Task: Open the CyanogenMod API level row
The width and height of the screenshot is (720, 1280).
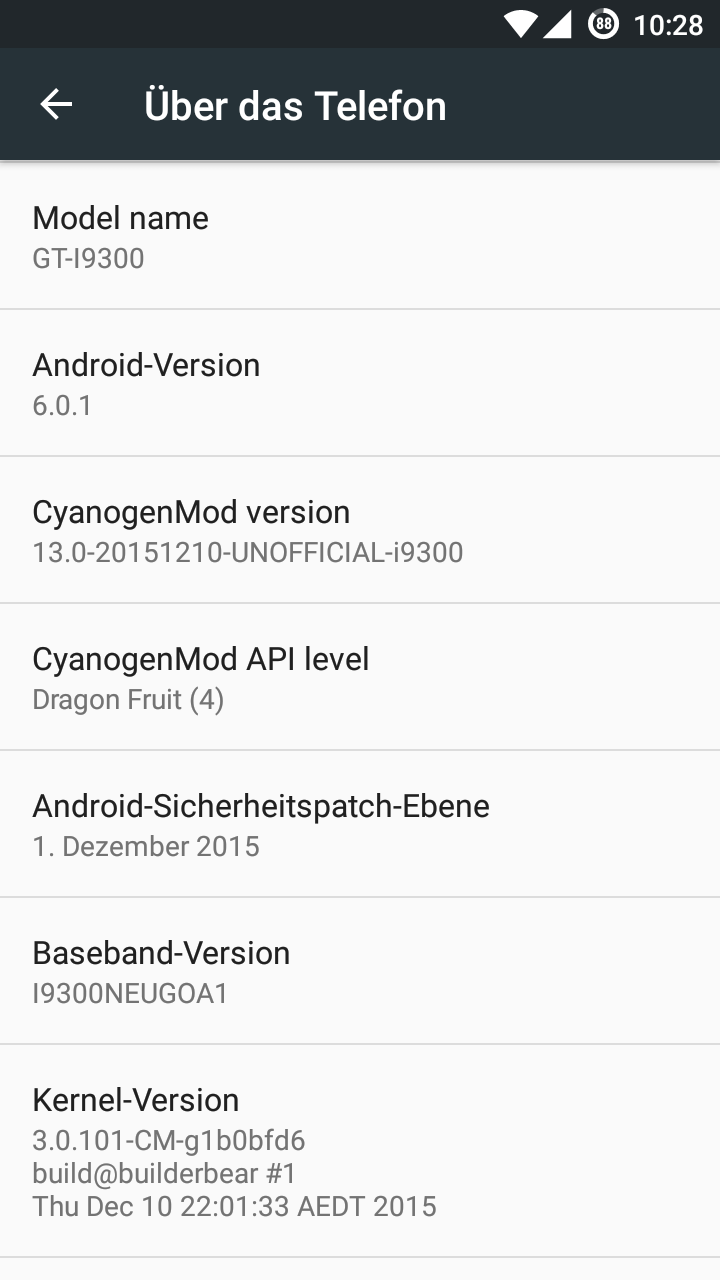Action: pos(360,678)
